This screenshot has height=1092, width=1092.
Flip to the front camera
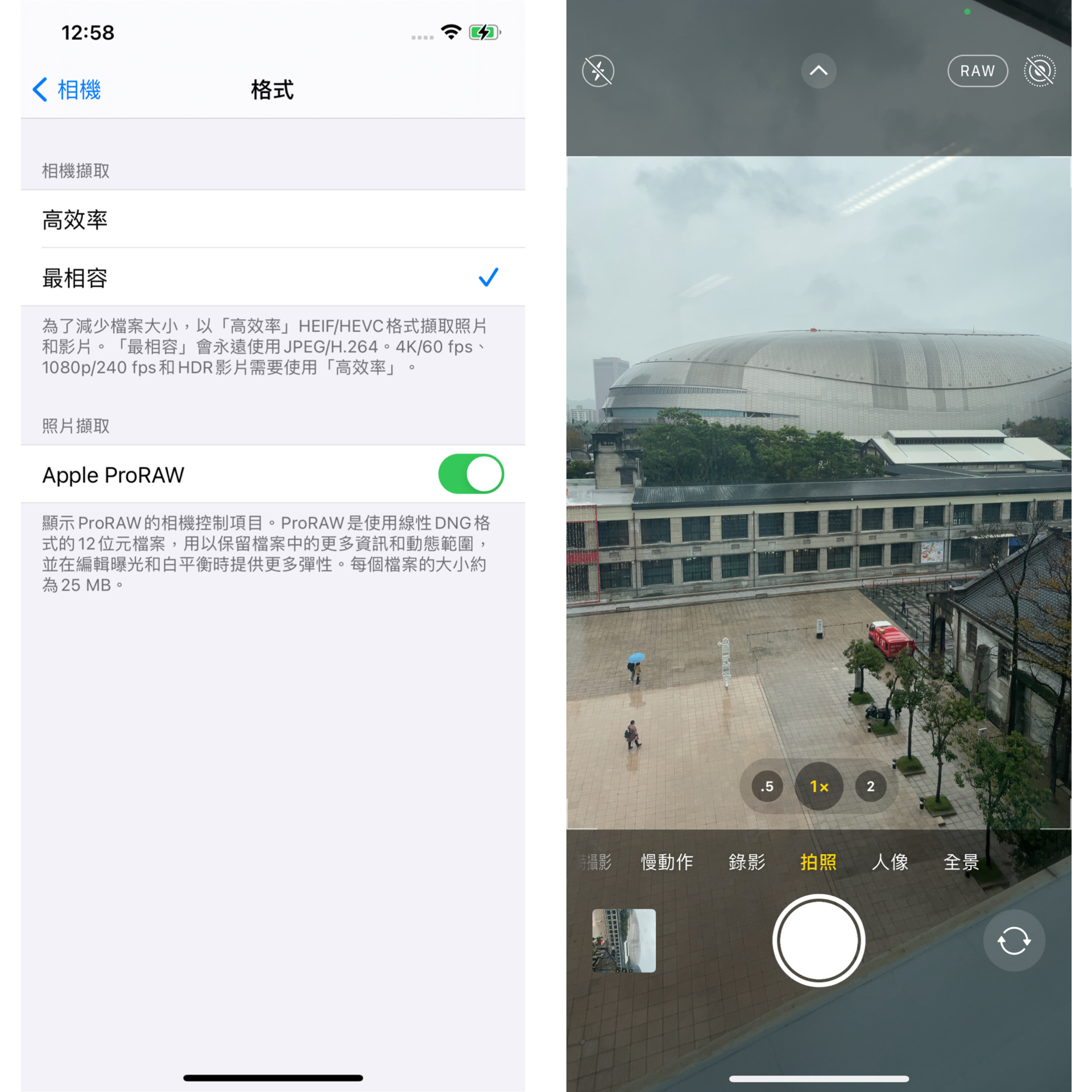click(1013, 940)
